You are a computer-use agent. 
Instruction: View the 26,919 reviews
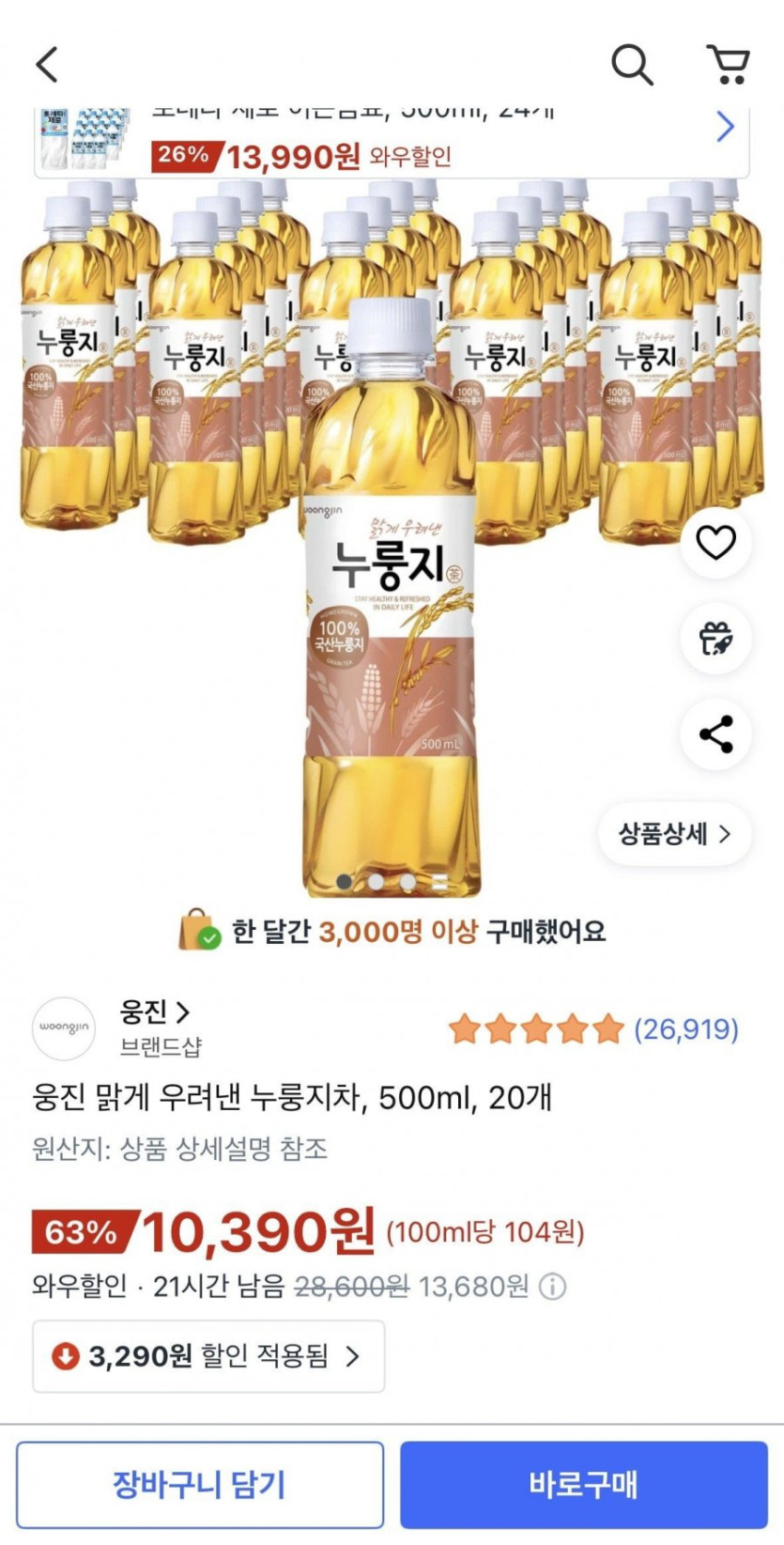pos(685,1029)
